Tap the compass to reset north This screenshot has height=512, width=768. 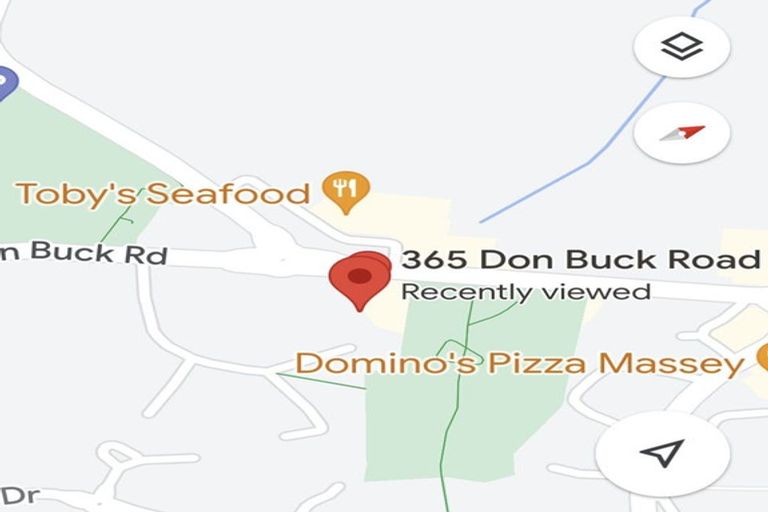[x=682, y=133]
